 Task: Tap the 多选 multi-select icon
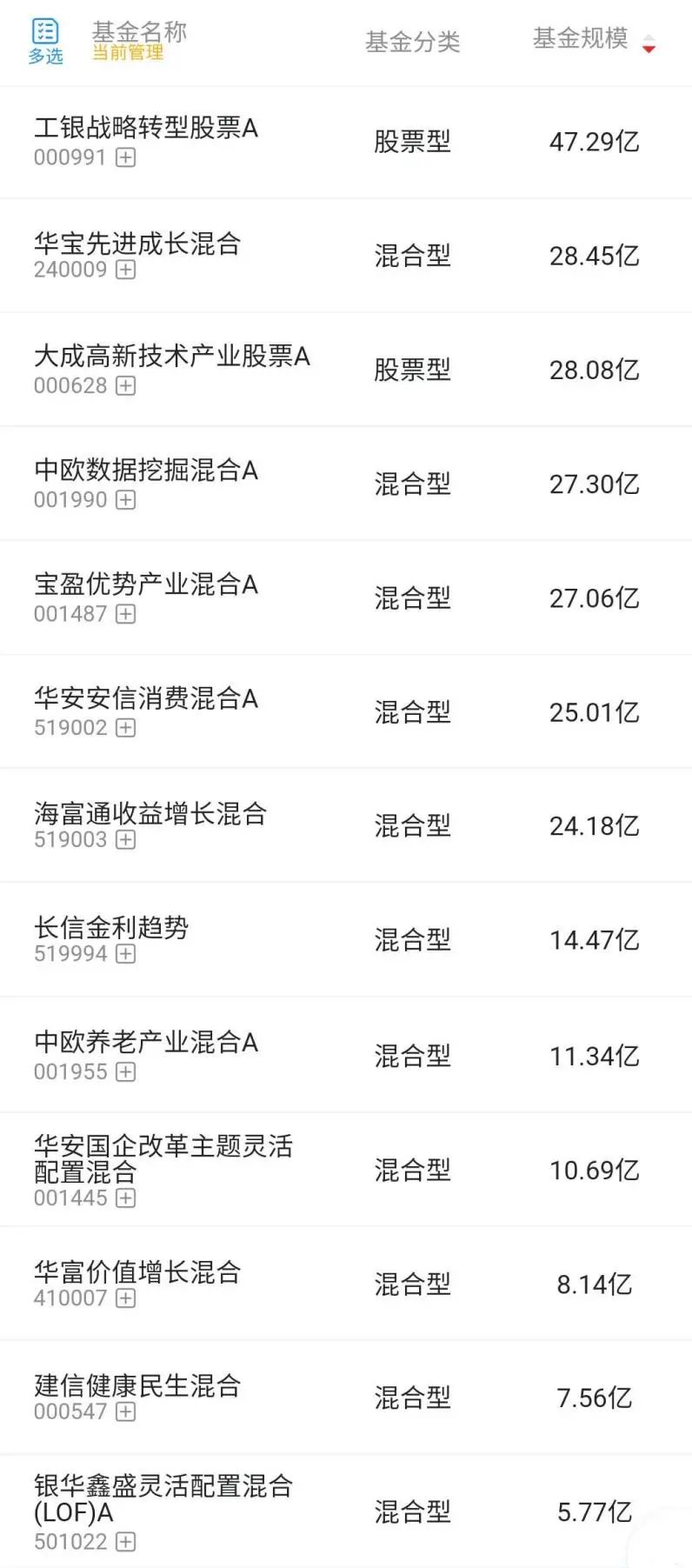pos(45,41)
